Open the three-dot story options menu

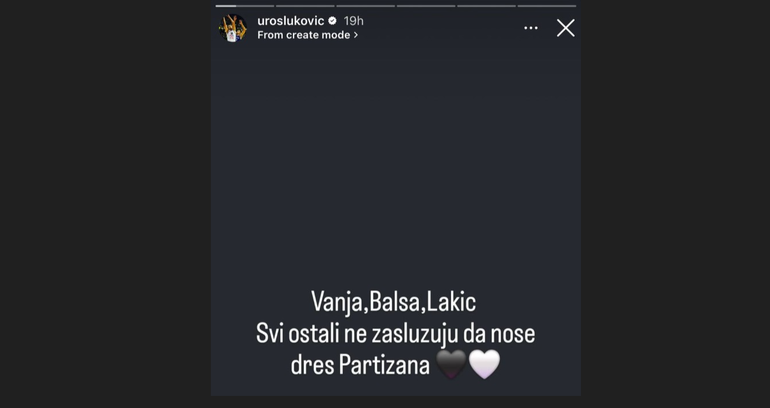[x=531, y=28]
